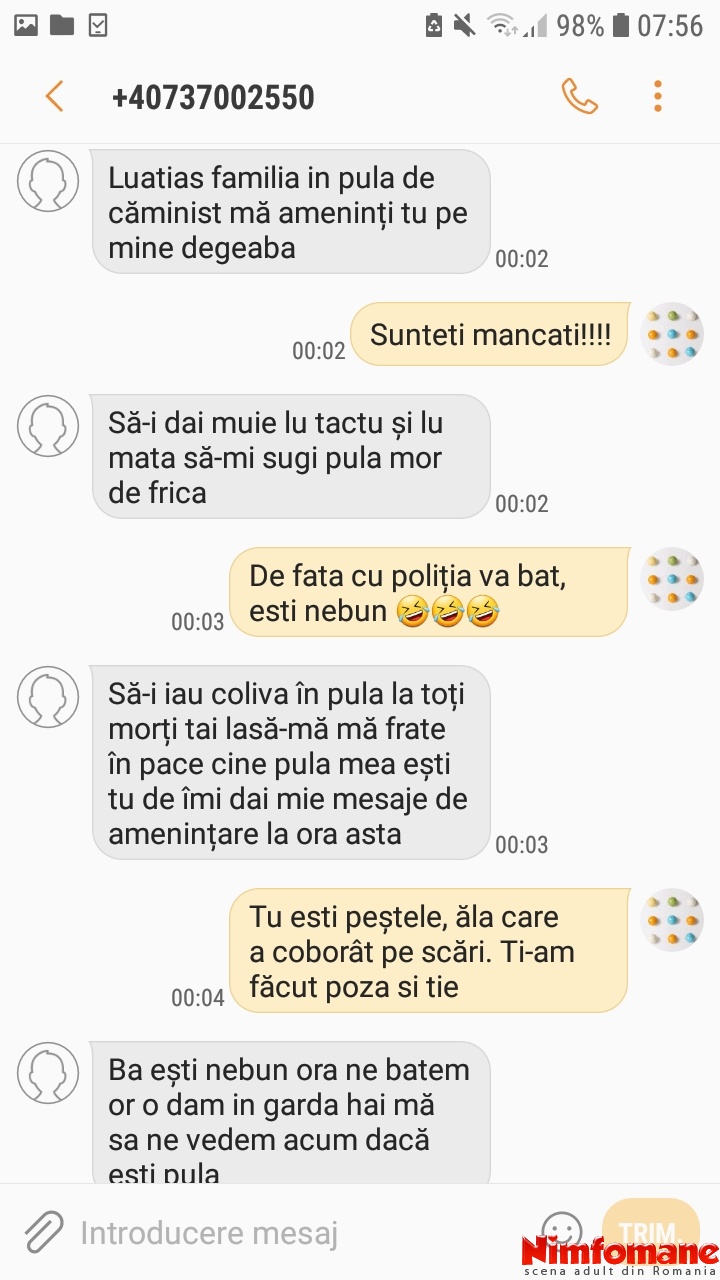Open the three-dot overflow menu
The image size is (720, 1280).
pos(658,97)
